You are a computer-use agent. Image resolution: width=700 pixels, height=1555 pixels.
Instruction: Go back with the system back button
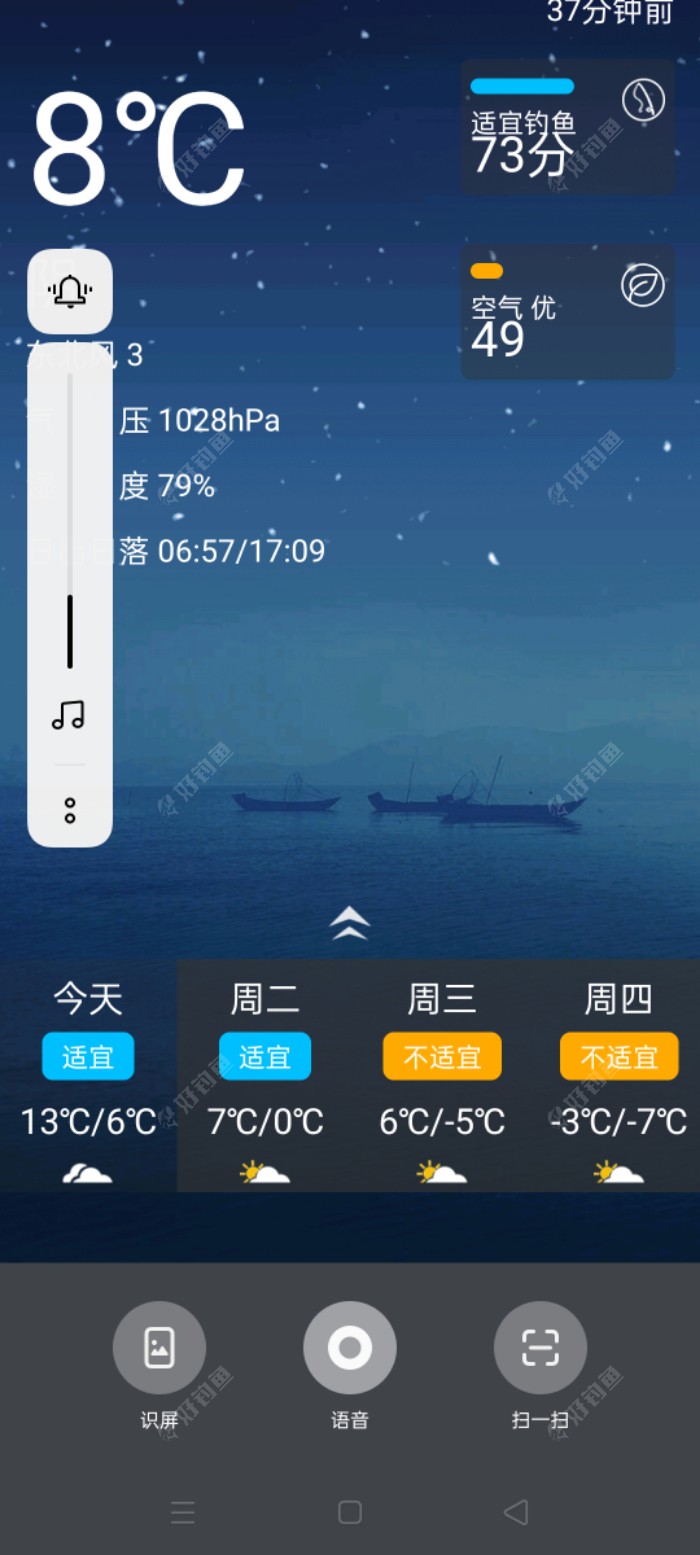516,1512
